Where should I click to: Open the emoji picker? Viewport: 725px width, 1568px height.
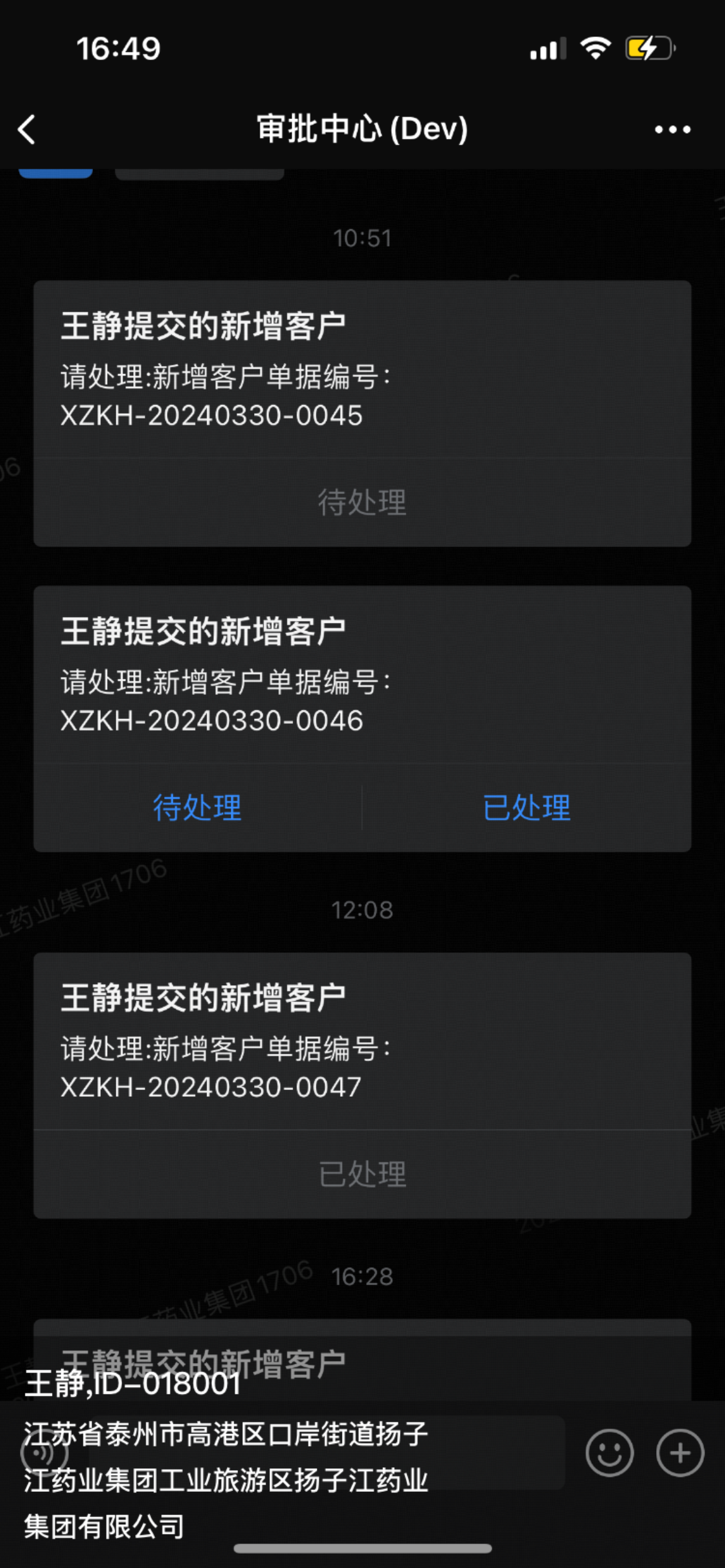(x=610, y=1453)
